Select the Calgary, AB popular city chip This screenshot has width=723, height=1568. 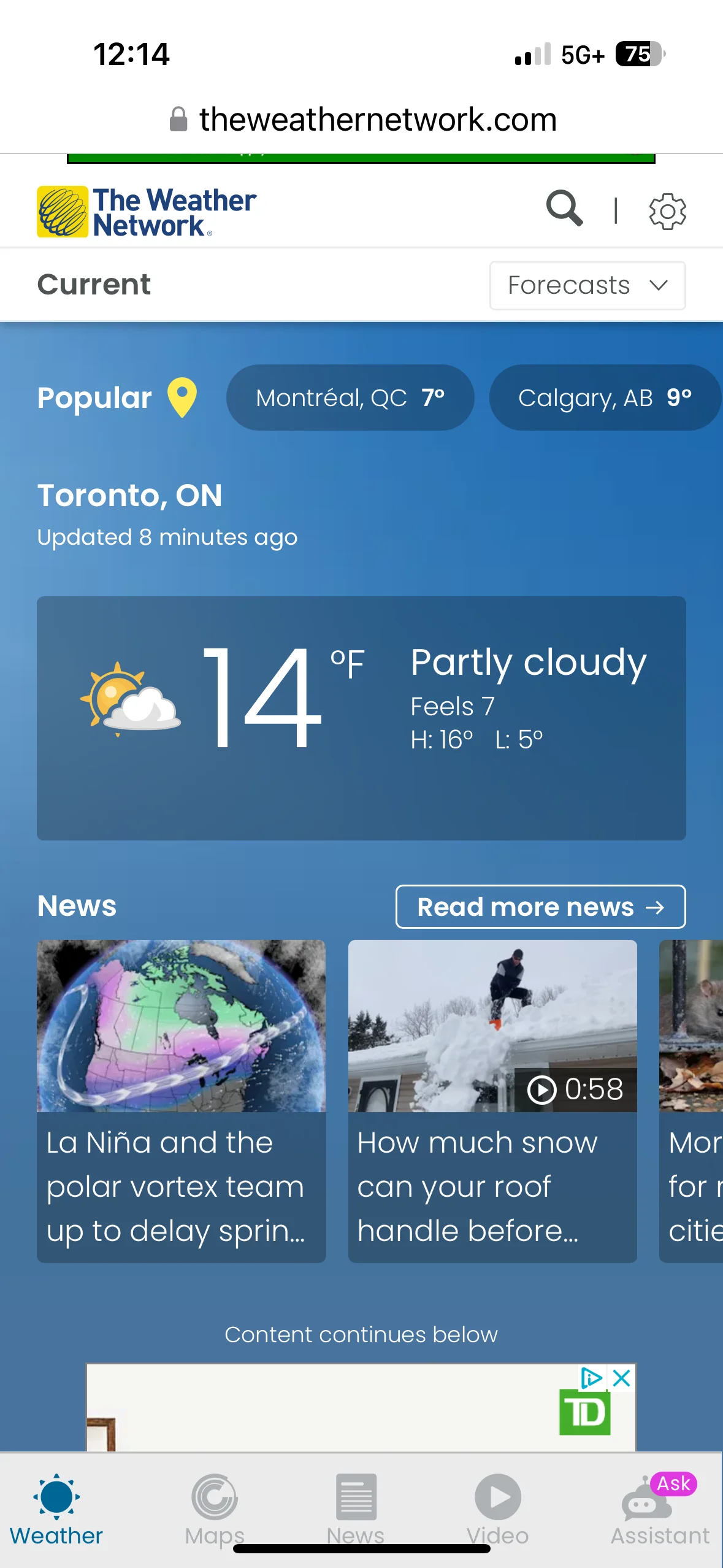605,398
